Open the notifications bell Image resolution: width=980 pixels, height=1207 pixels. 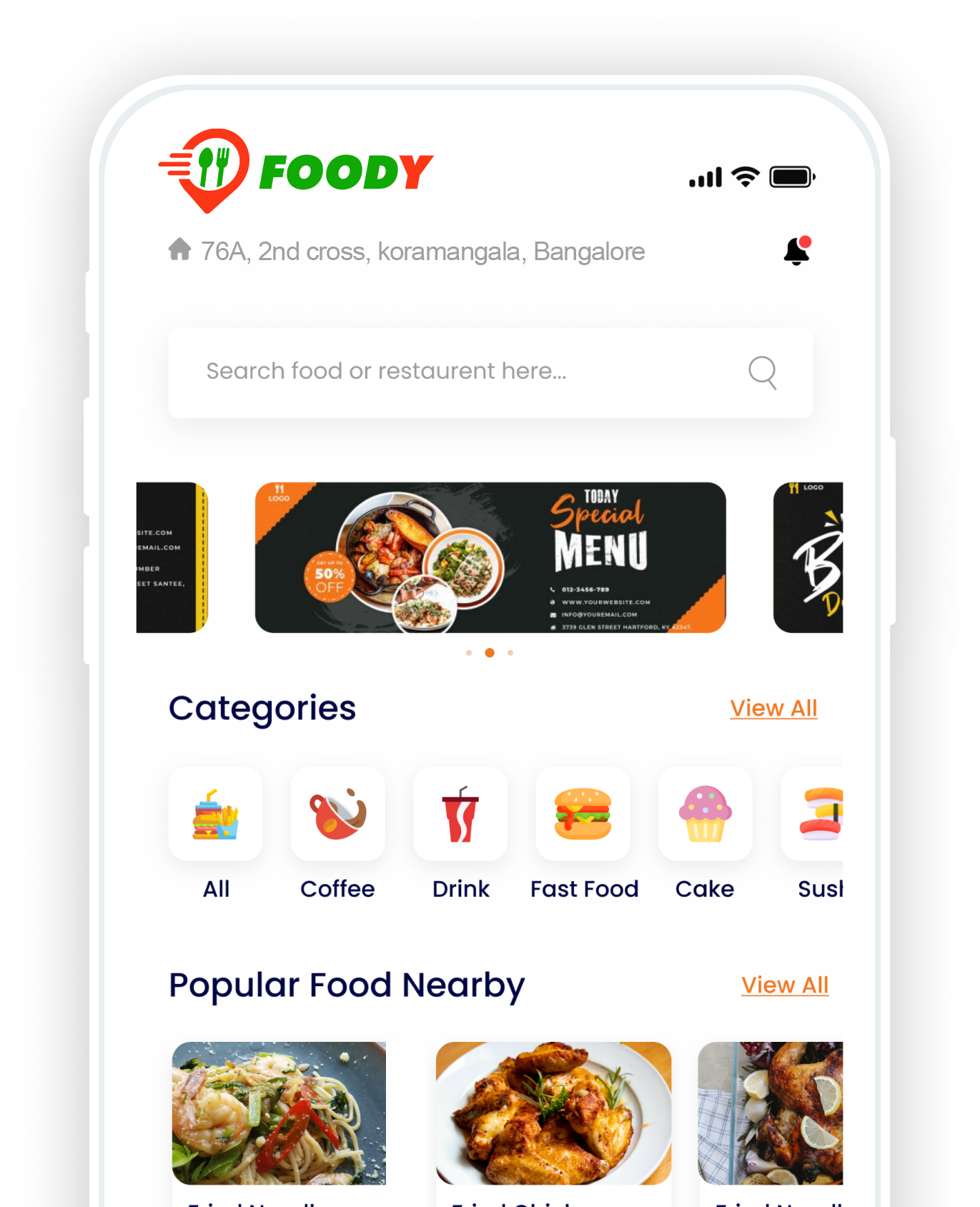[796, 252]
